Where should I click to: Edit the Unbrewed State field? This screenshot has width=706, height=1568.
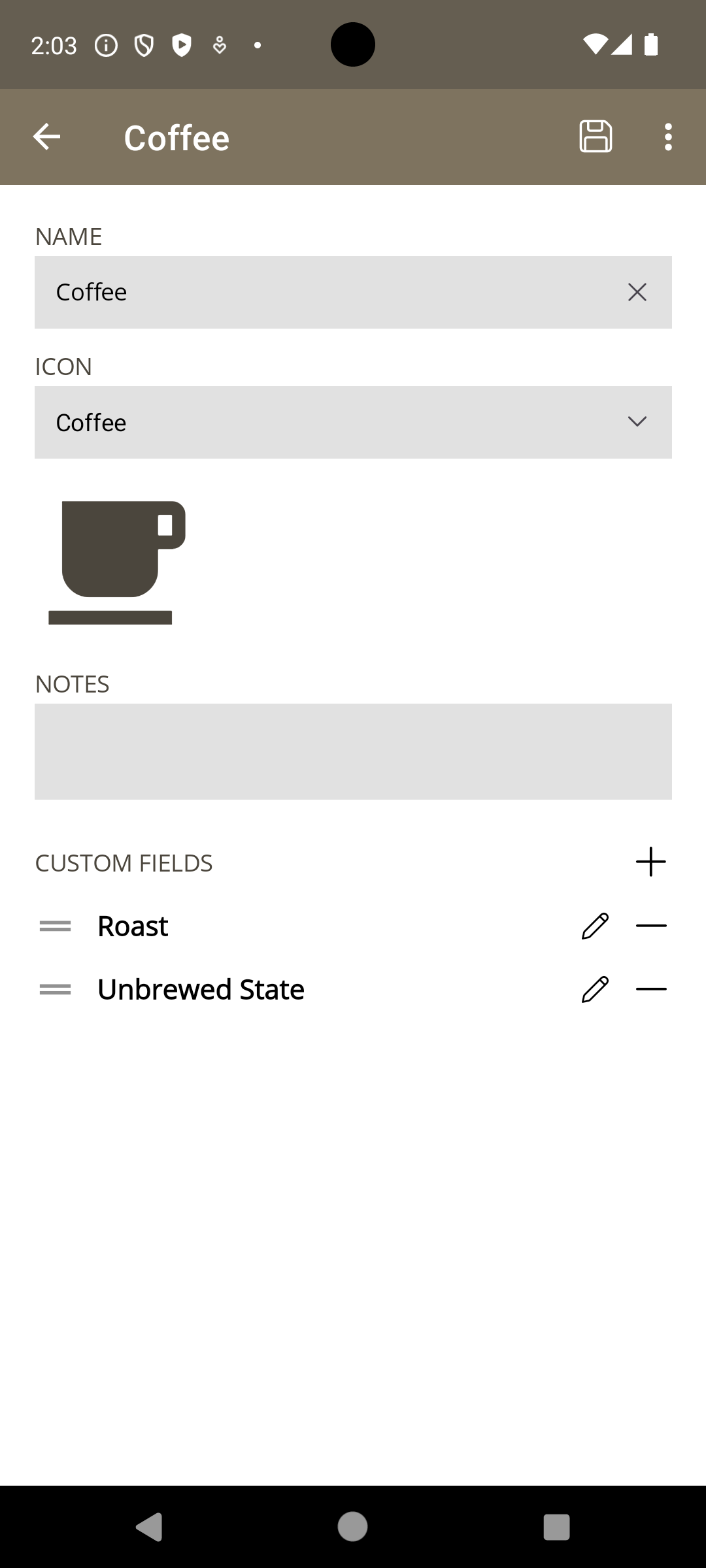tap(595, 989)
